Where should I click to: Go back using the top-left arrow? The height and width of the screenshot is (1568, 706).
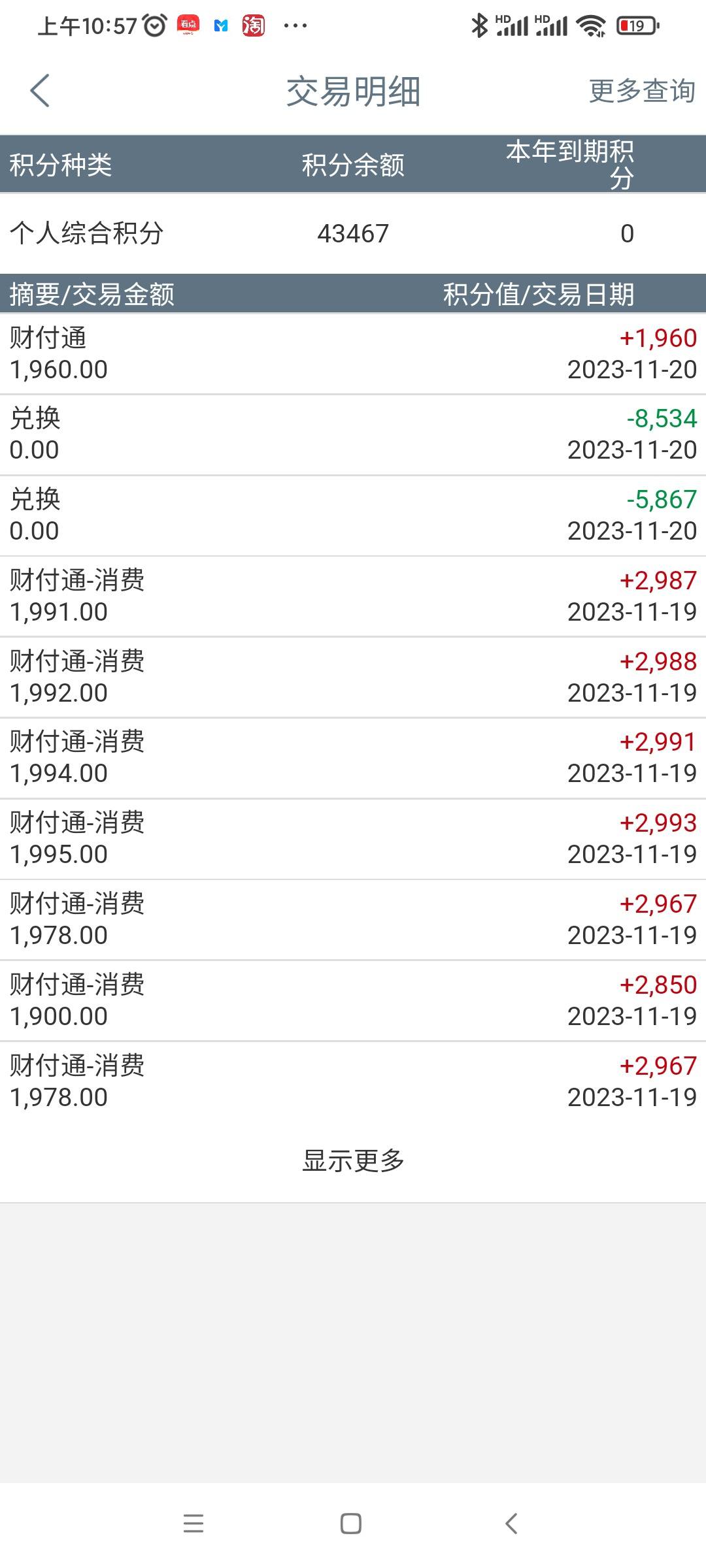[x=40, y=90]
